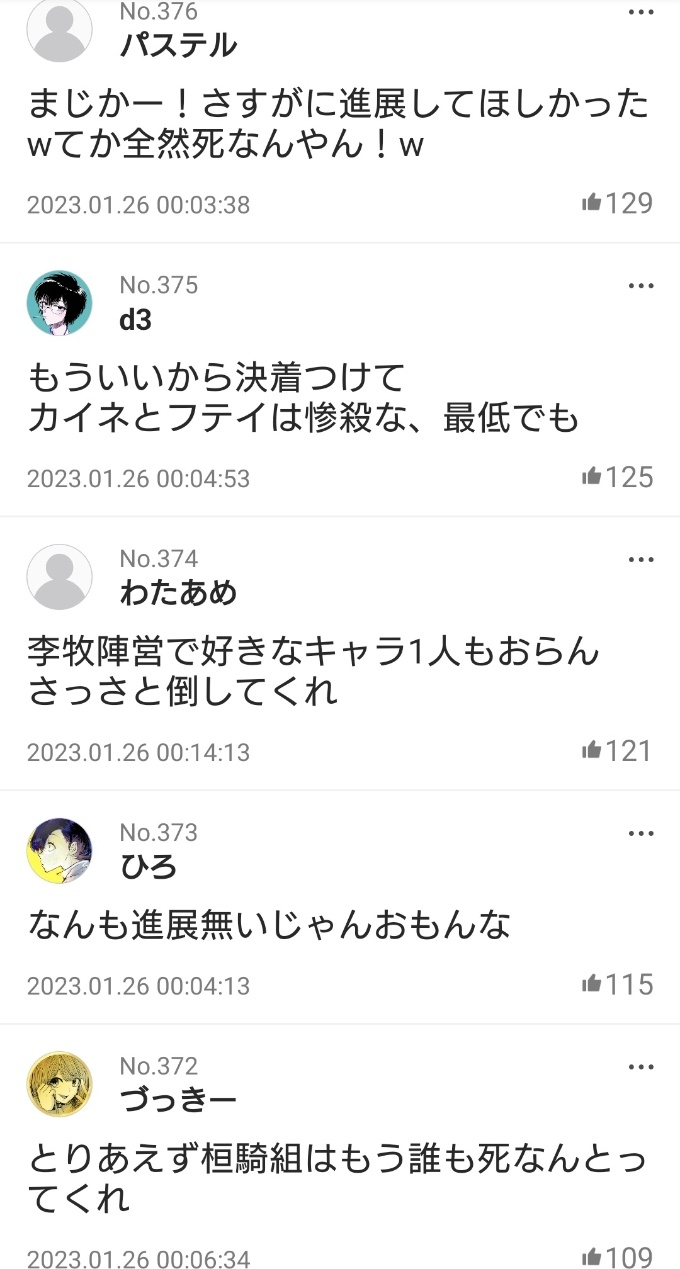
Task: View d3's profile avatar
Action: (59, 303)
